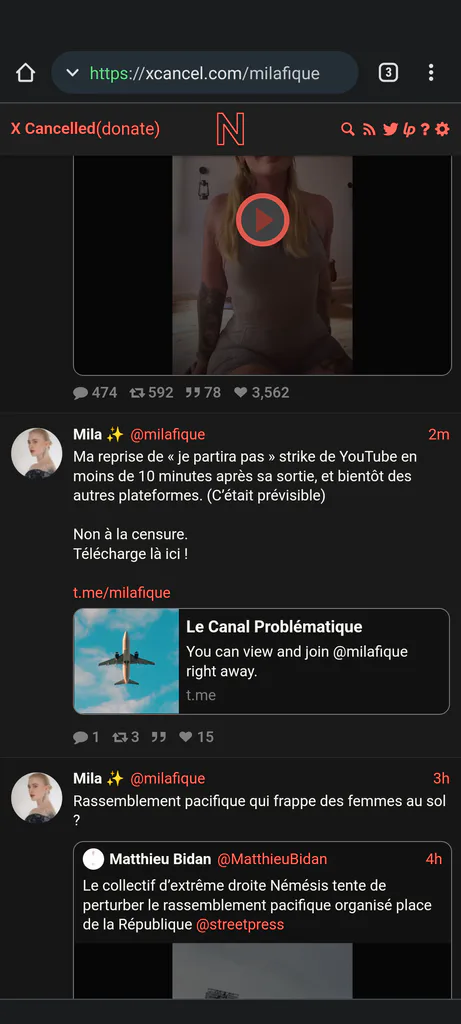Open the donate link
The image size is (461, 1024).
pos(128,129)
